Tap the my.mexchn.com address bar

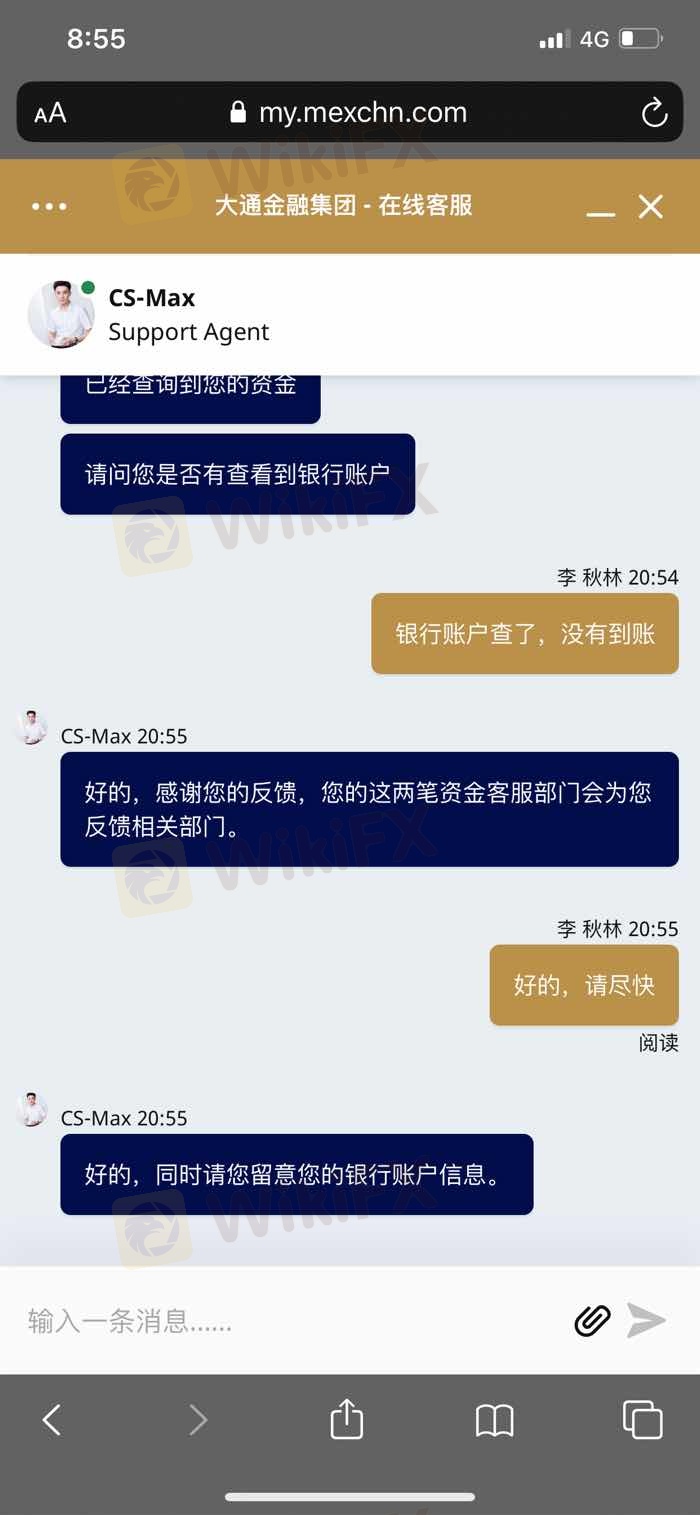click(x=350, y=112)
